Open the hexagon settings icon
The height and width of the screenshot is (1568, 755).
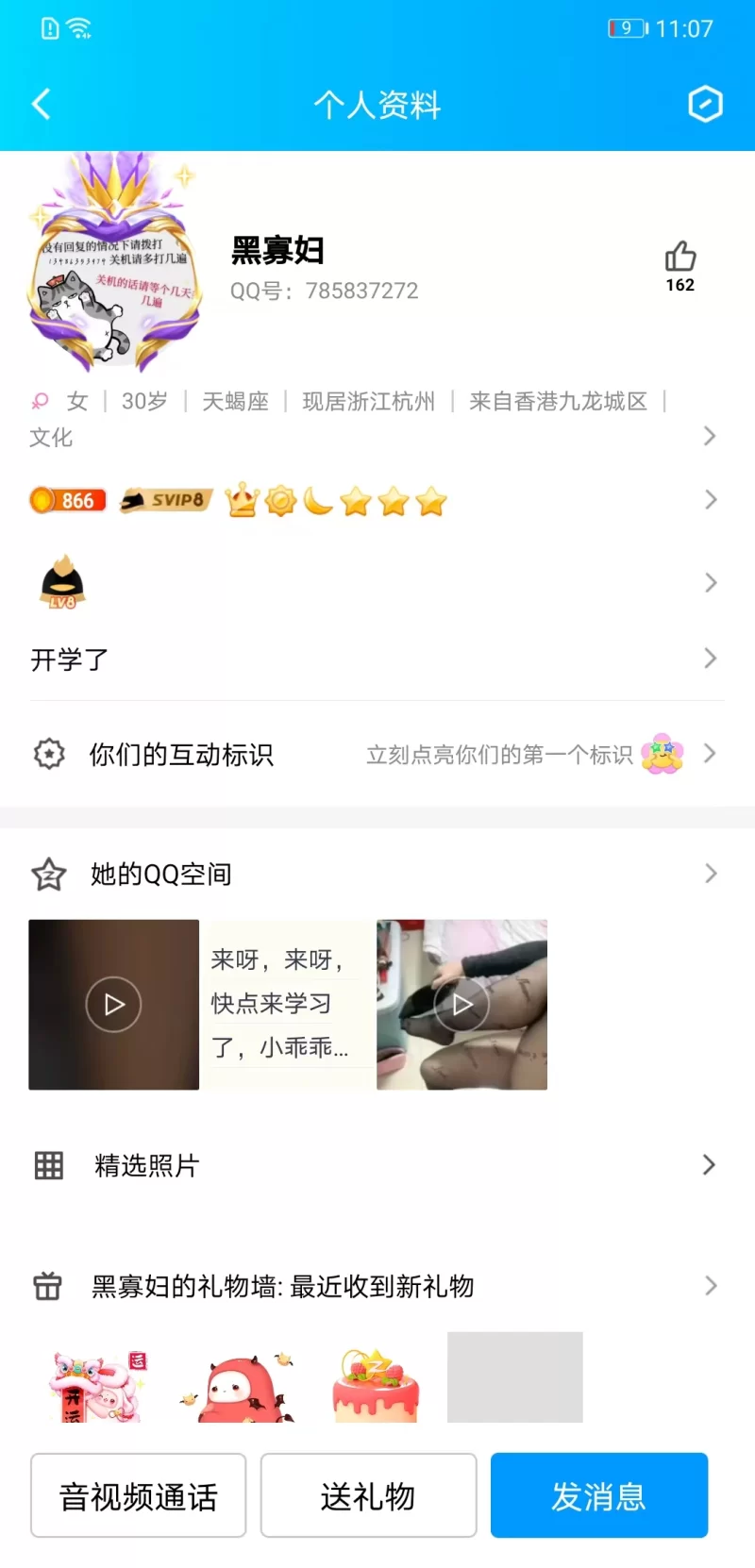tap(705, 104)
